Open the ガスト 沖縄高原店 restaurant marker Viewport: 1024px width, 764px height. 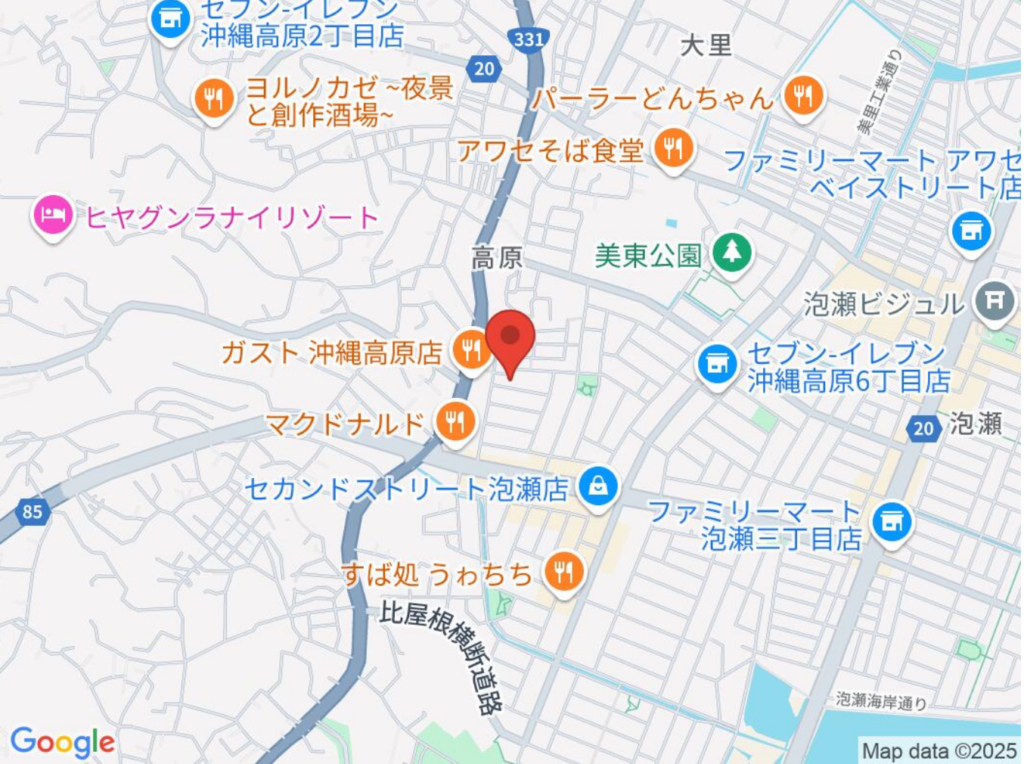(469, 349)
